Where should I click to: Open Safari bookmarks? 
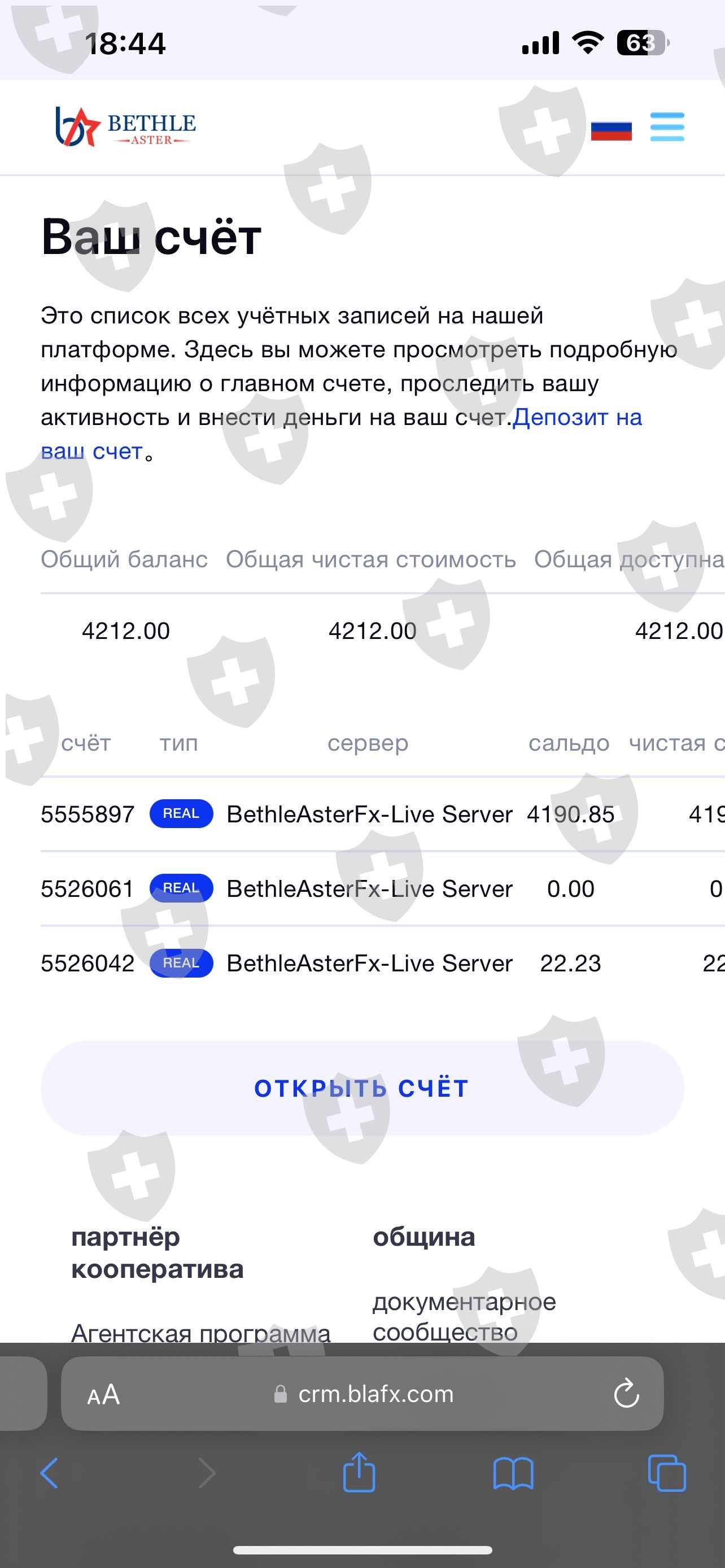(513, 1474)
